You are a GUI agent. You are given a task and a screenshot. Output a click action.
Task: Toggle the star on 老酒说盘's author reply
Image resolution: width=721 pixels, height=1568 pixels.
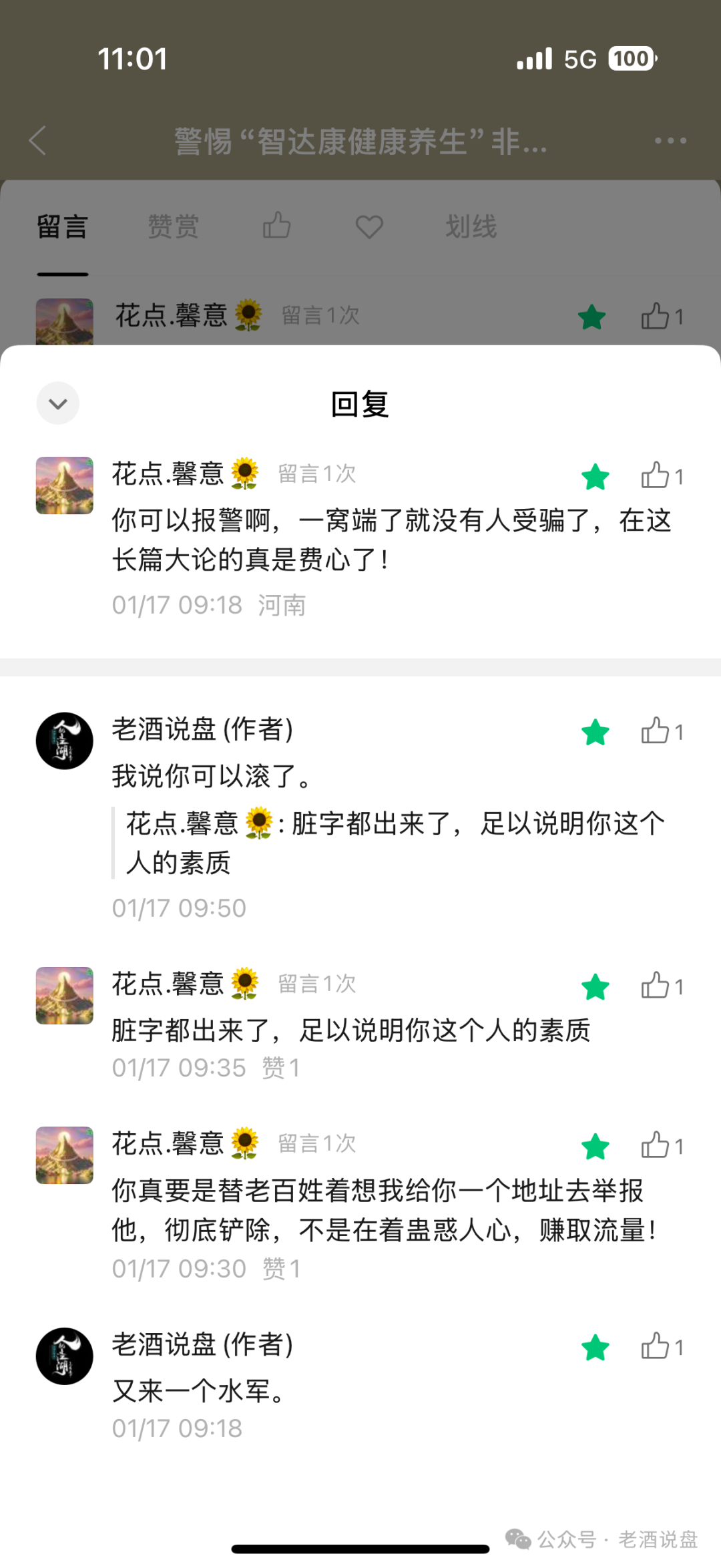click(x=595, y=731)
